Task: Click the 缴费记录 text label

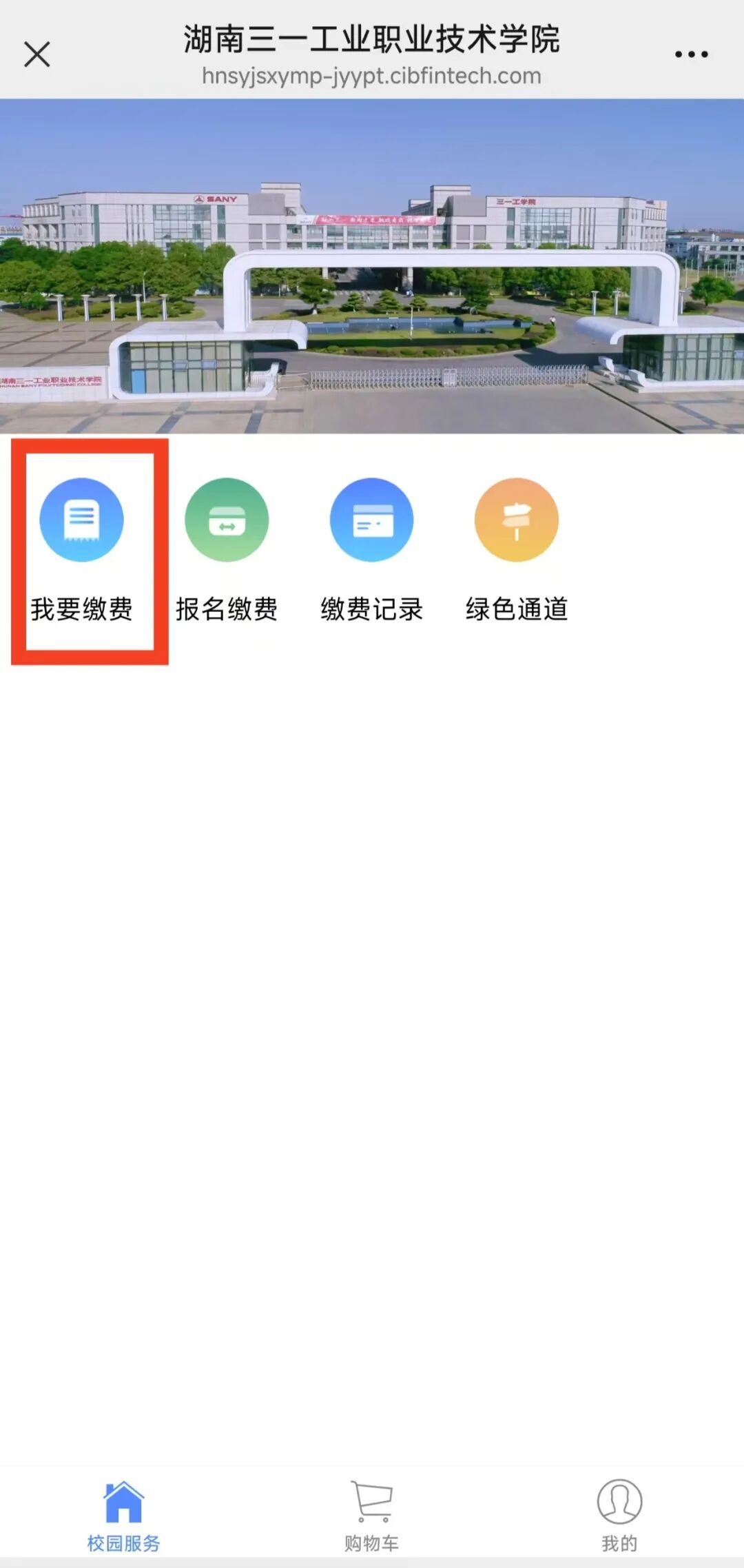Action: (x=372, y=609)
